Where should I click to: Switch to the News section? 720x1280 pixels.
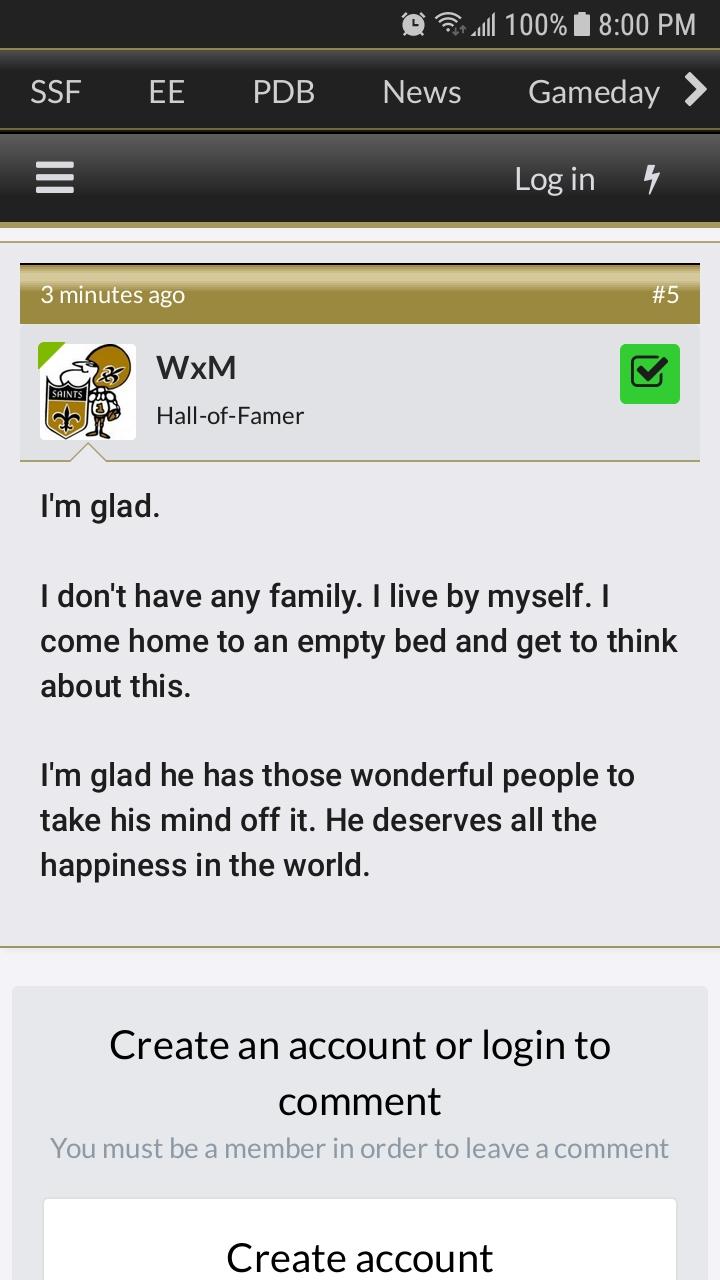tap(421, 92)
